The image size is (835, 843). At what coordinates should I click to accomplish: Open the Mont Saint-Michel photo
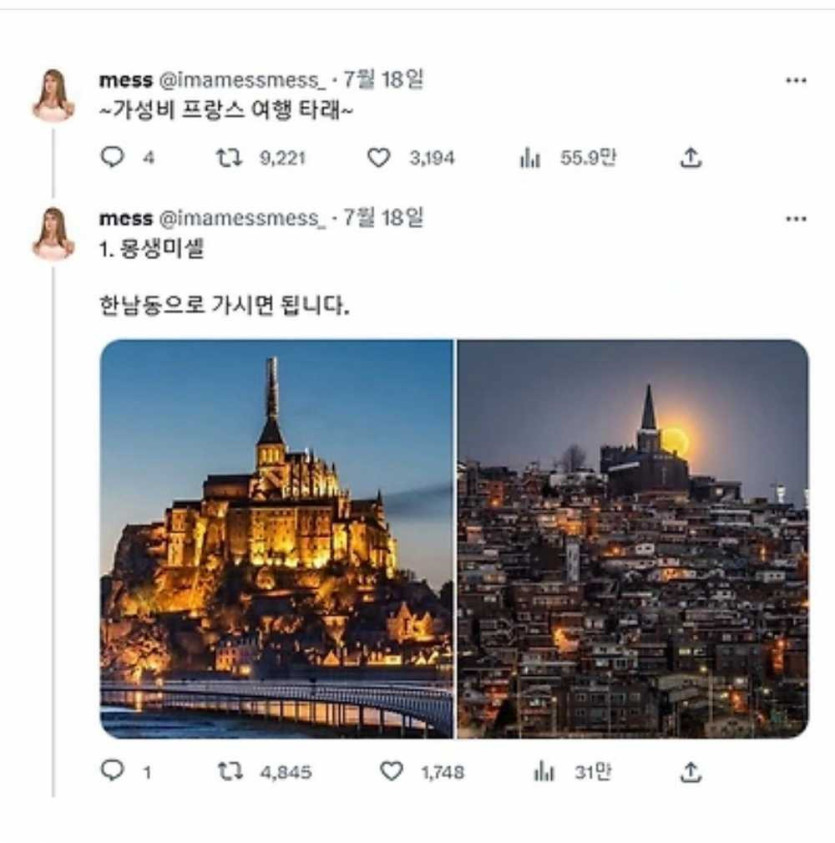(276, 538)
